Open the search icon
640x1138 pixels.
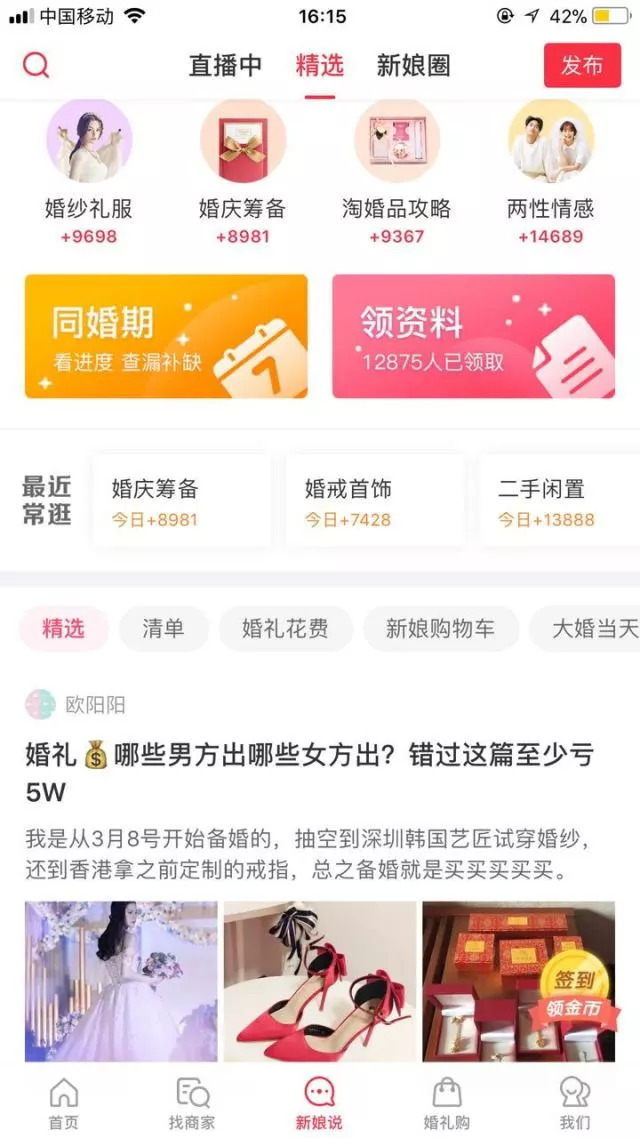point(36,66)
